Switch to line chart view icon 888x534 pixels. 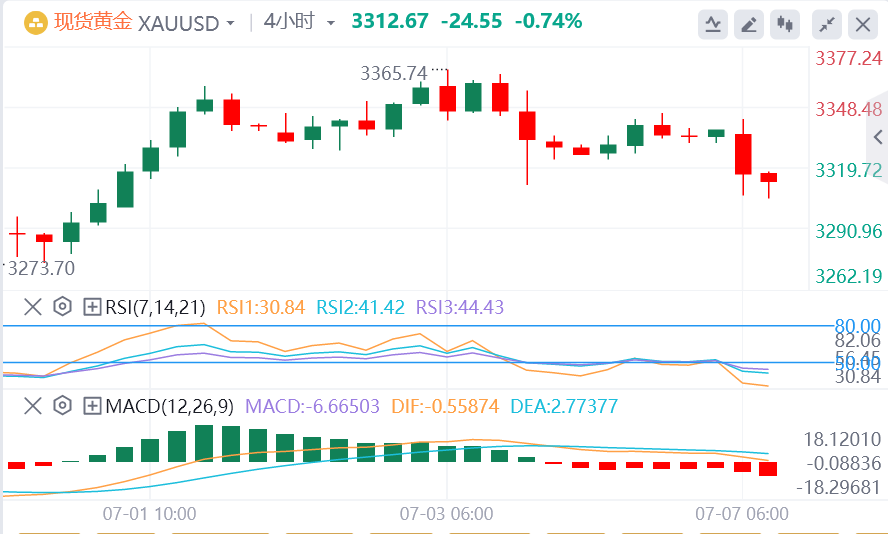(x=713, y=24)
